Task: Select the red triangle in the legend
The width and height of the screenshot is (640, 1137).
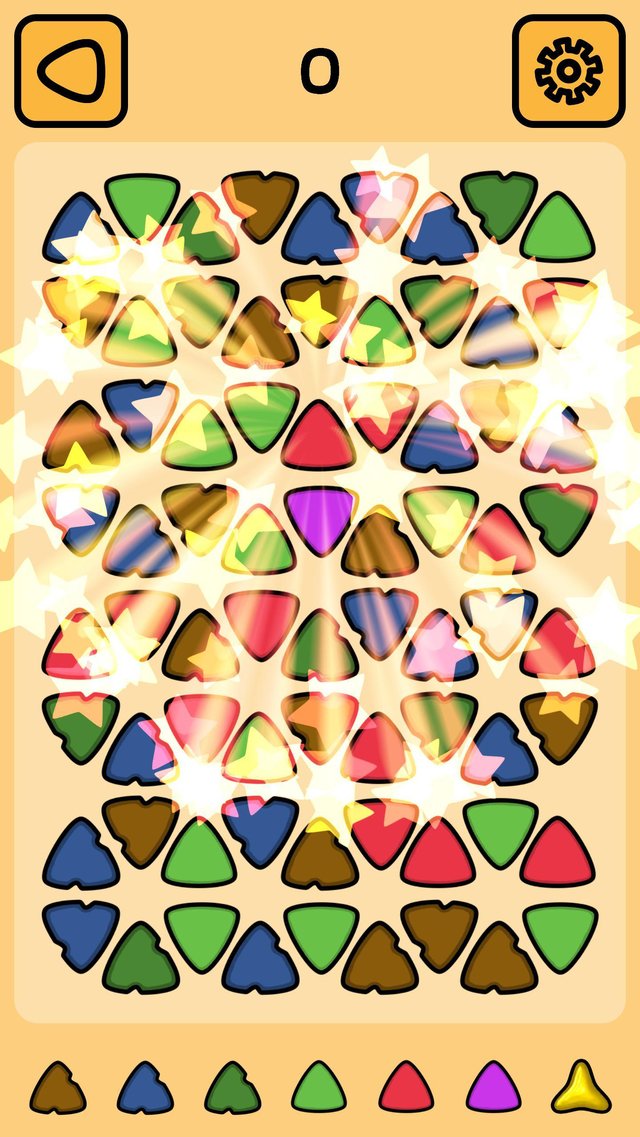Action: [407, 1089]
